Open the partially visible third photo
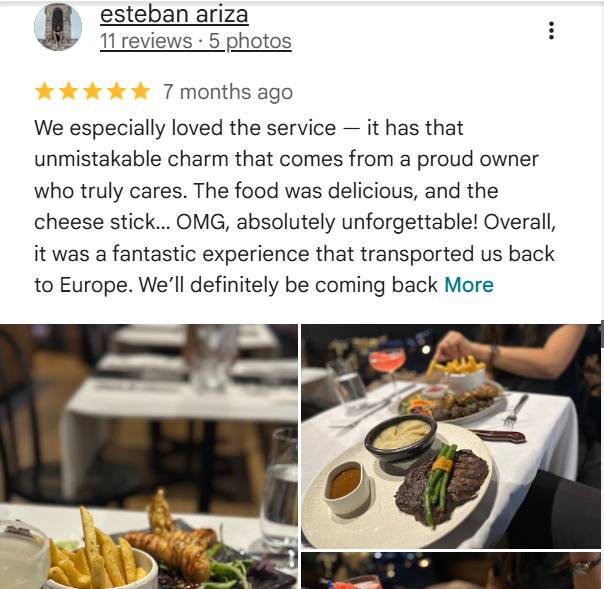 [451, 571]
